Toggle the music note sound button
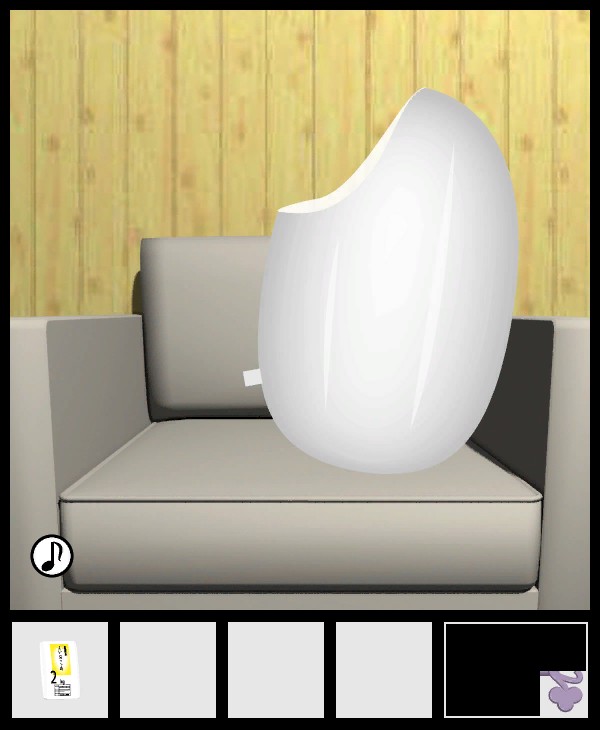 pos(52,556)
